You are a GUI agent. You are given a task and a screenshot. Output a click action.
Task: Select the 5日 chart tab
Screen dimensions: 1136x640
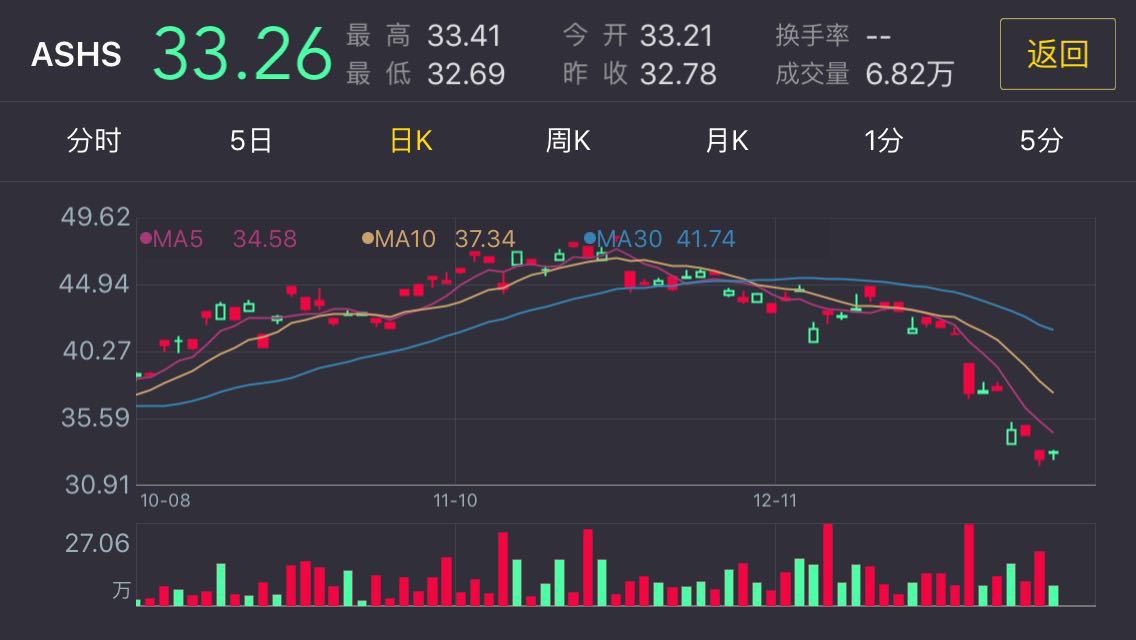(x=251, y=141)
